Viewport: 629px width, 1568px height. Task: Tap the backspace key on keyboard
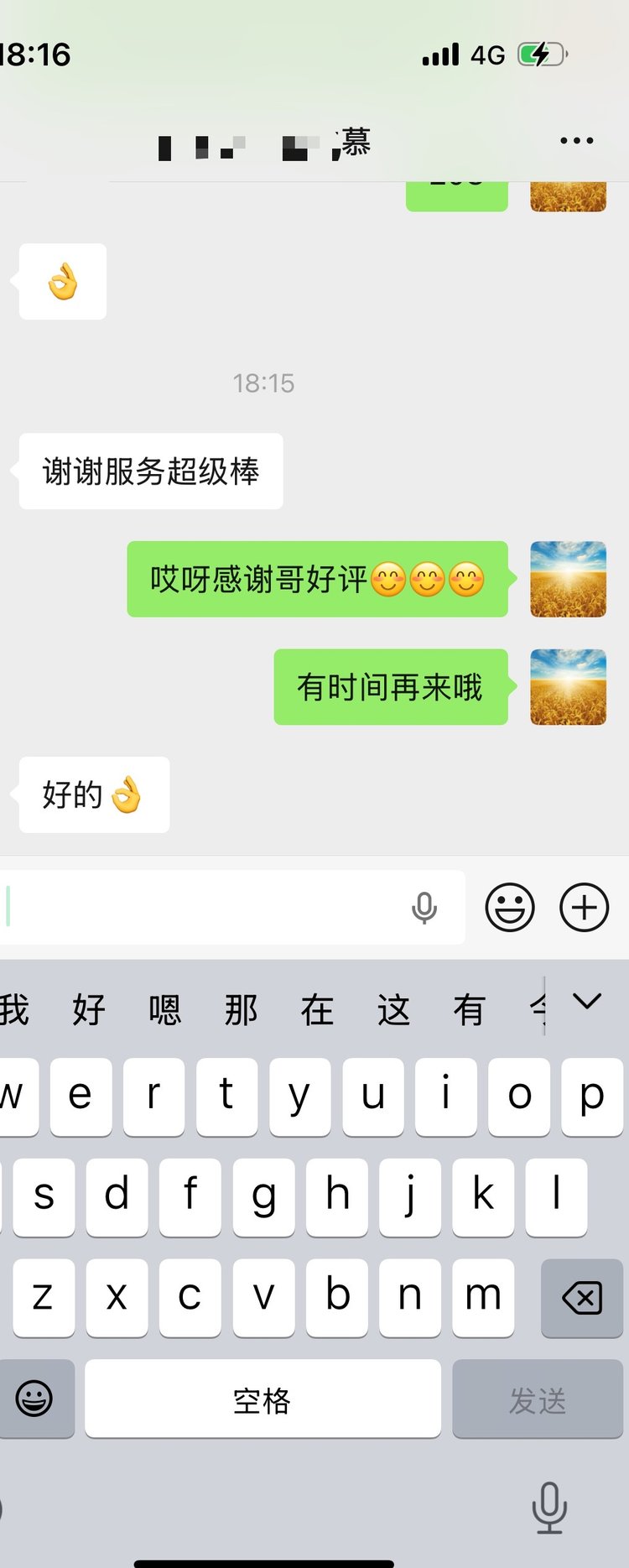582,1298
